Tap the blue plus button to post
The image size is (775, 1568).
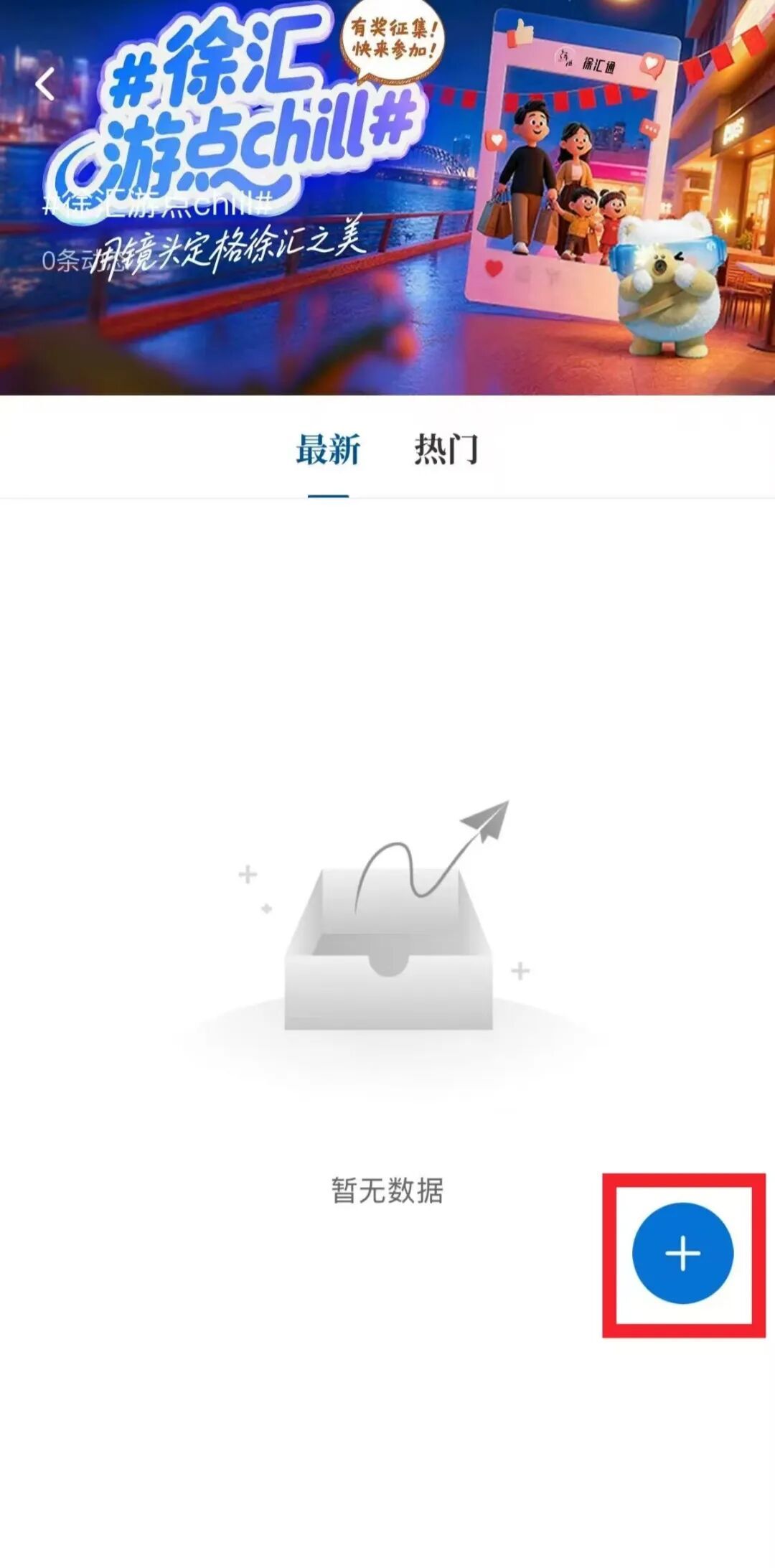pyautogui.click(x=682, y=1254)
